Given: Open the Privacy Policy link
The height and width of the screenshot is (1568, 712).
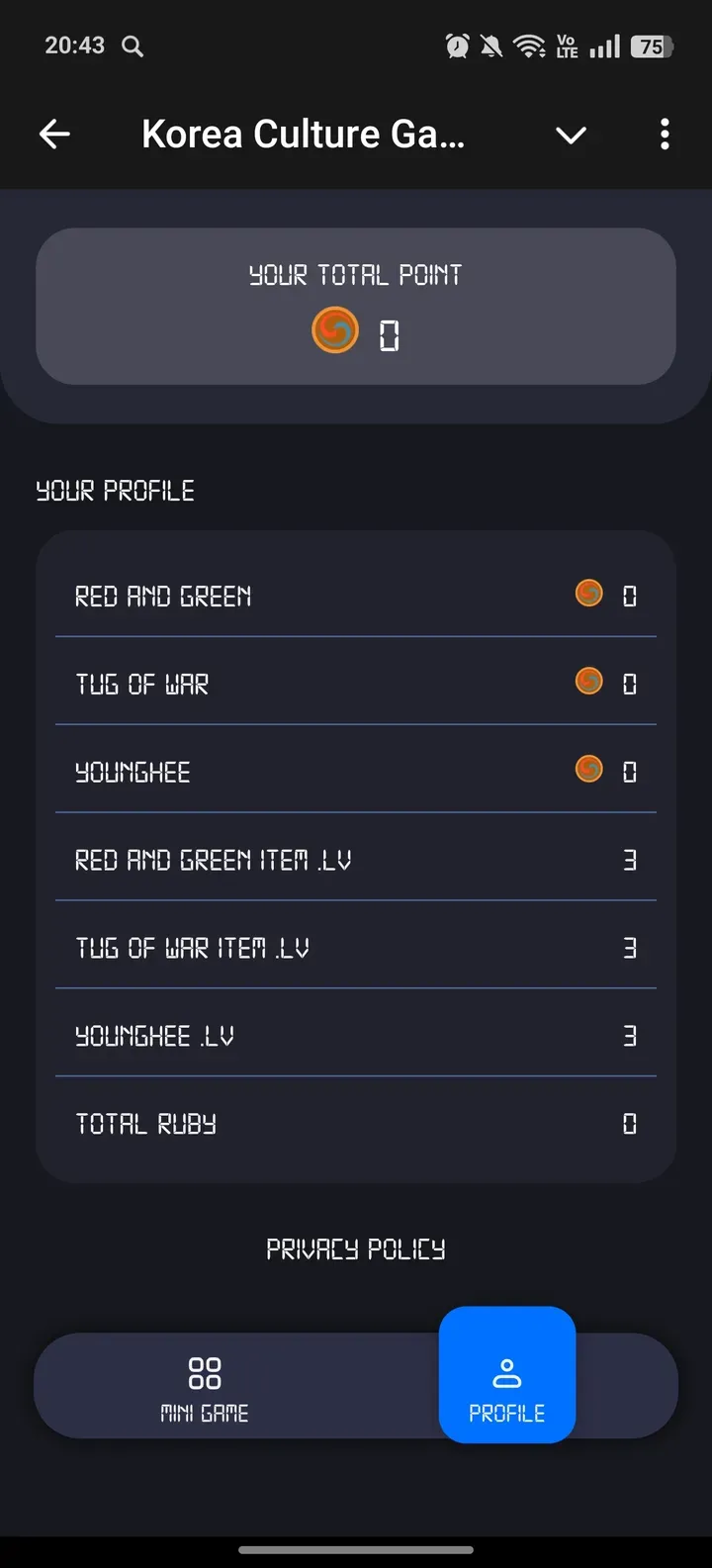Looking at the screenshot, I should coord(356,1249).
